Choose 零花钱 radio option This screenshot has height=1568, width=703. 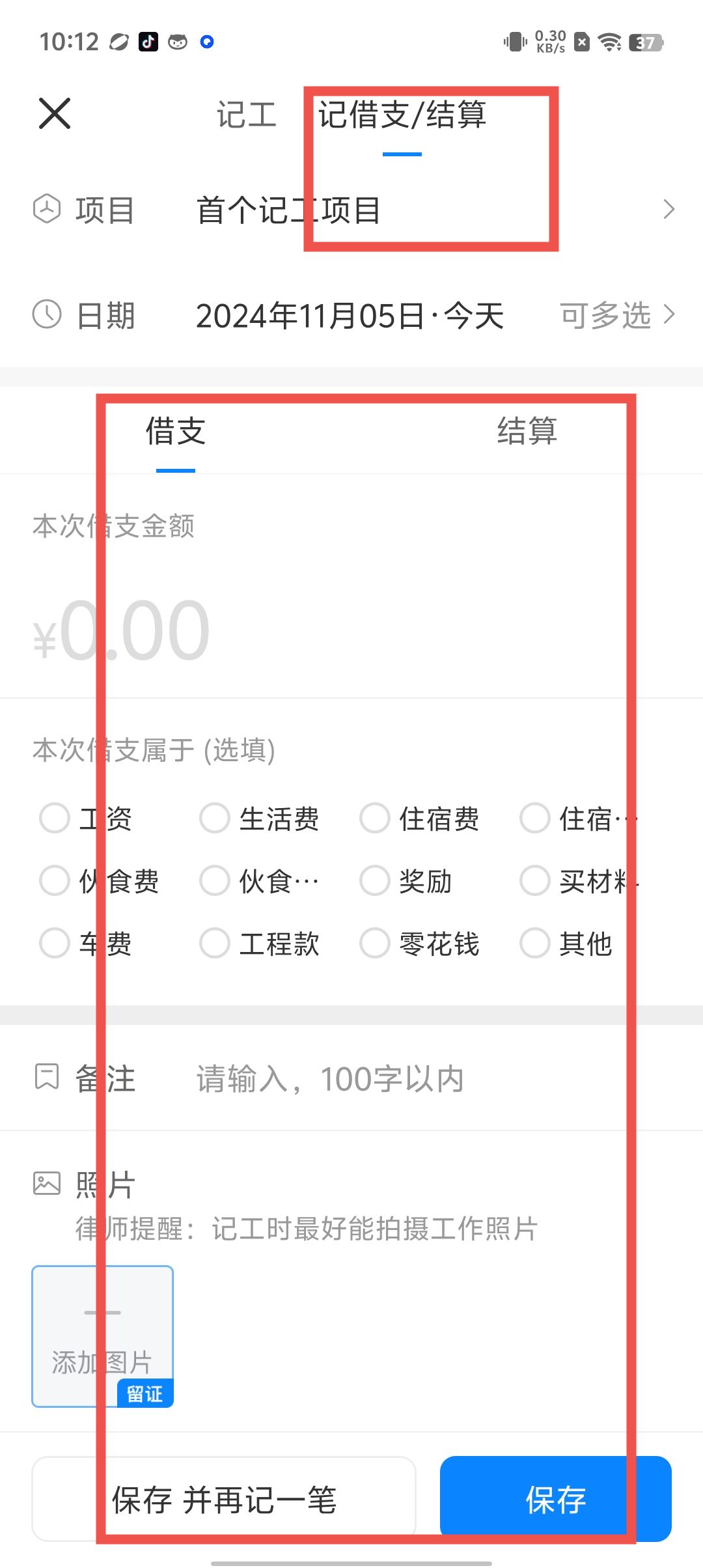[x=376, y=943]
